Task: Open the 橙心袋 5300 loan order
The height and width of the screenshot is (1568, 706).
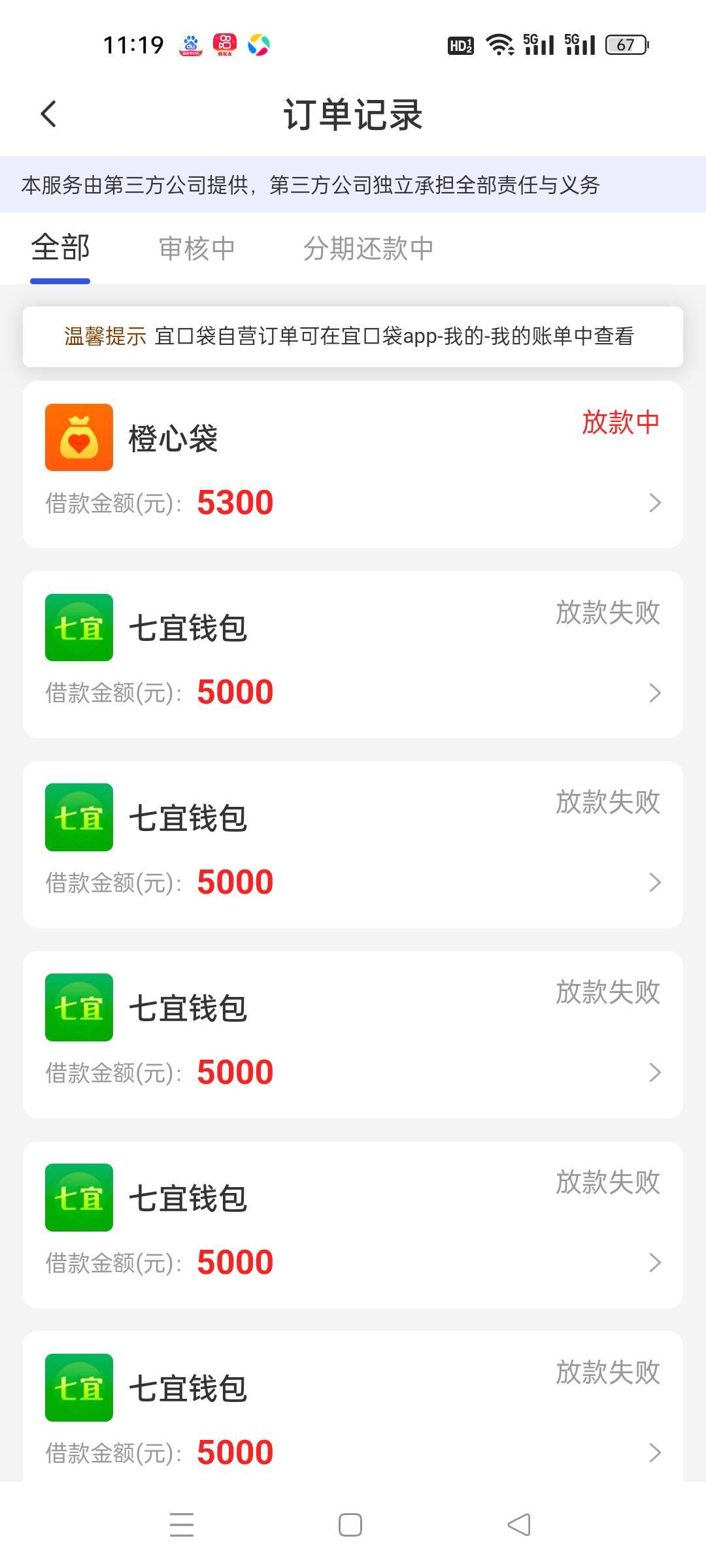Action: pos(353,465)
